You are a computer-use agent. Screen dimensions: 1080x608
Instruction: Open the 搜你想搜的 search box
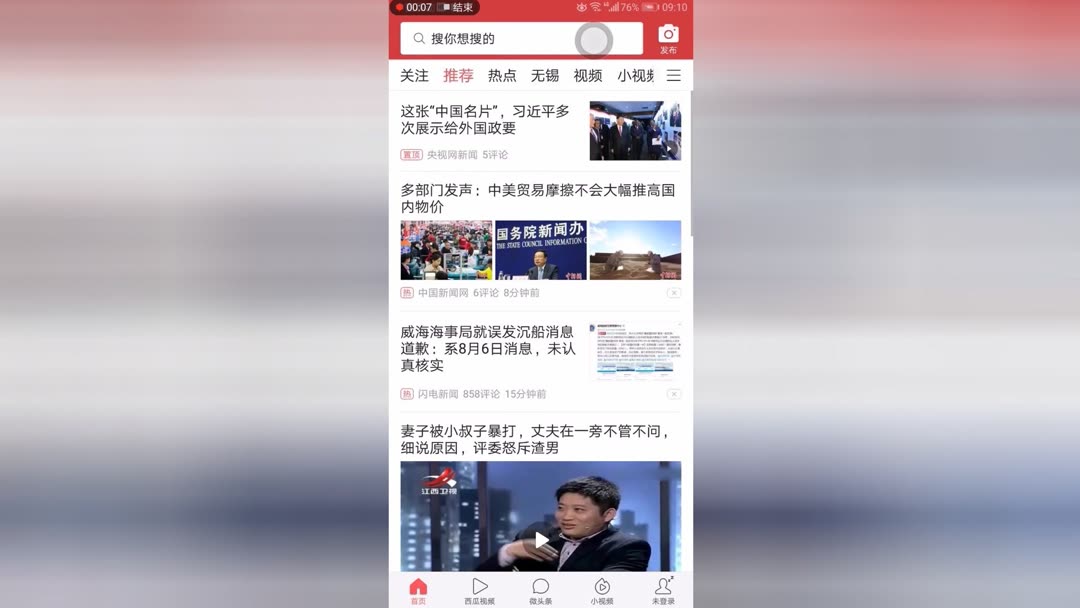(x=500, y=39)
